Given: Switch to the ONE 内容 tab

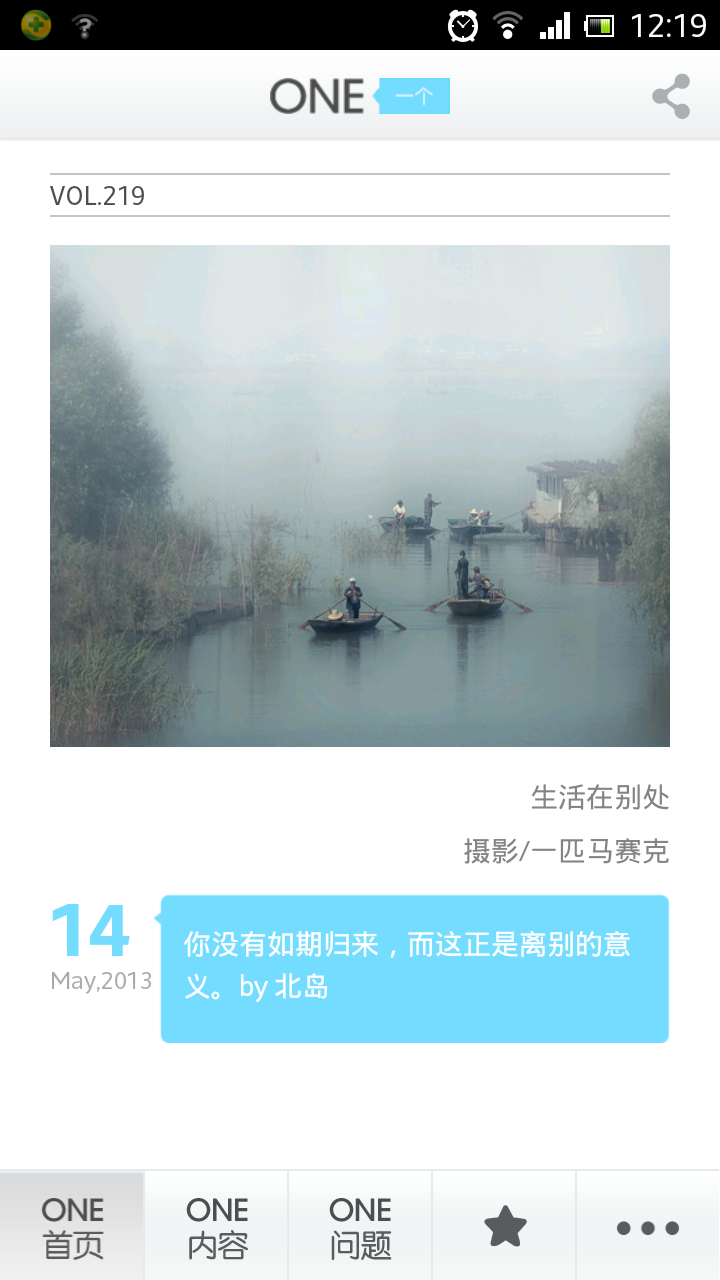Looking at the screenshot, I should tap(217, 1227).
